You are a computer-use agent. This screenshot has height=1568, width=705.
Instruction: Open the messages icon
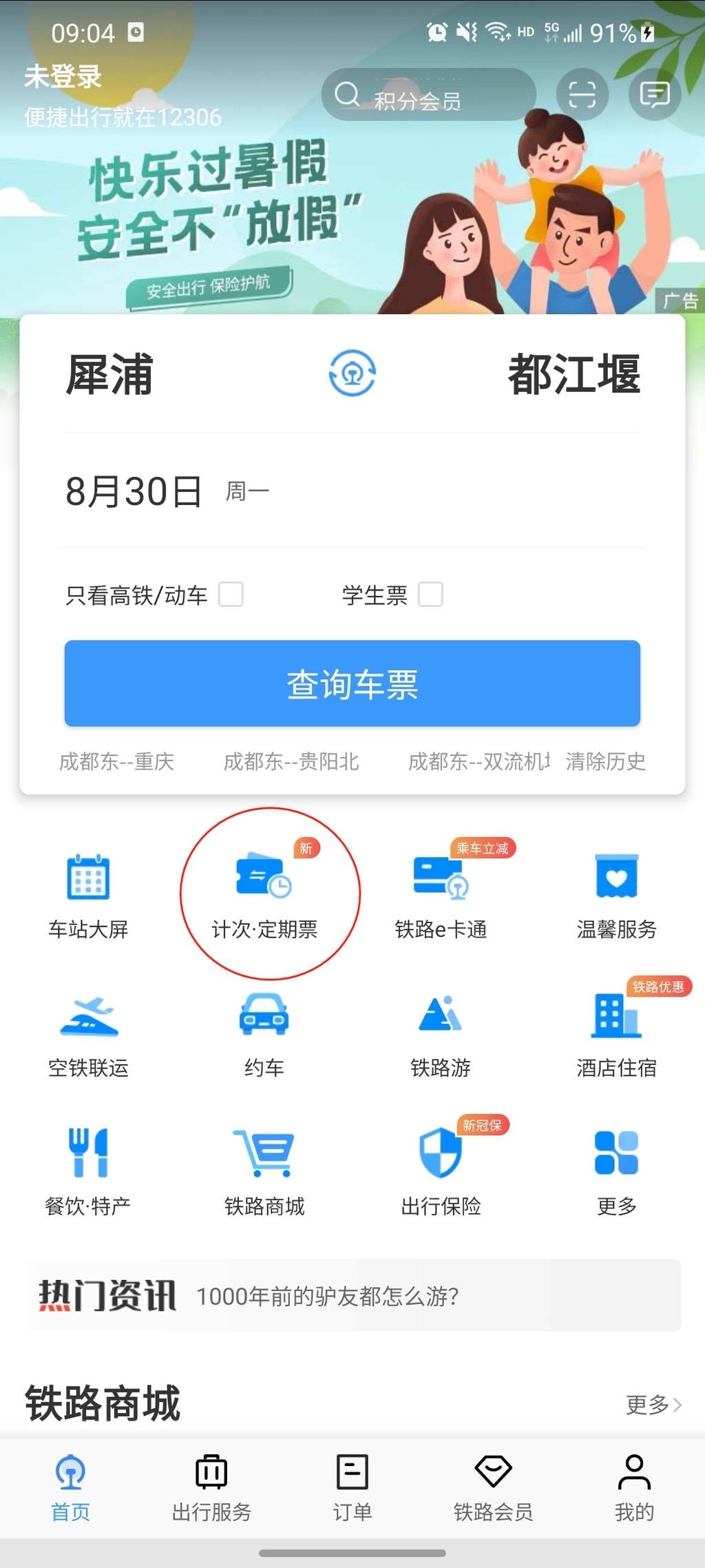pyautogui.click(x=654, y=94)
